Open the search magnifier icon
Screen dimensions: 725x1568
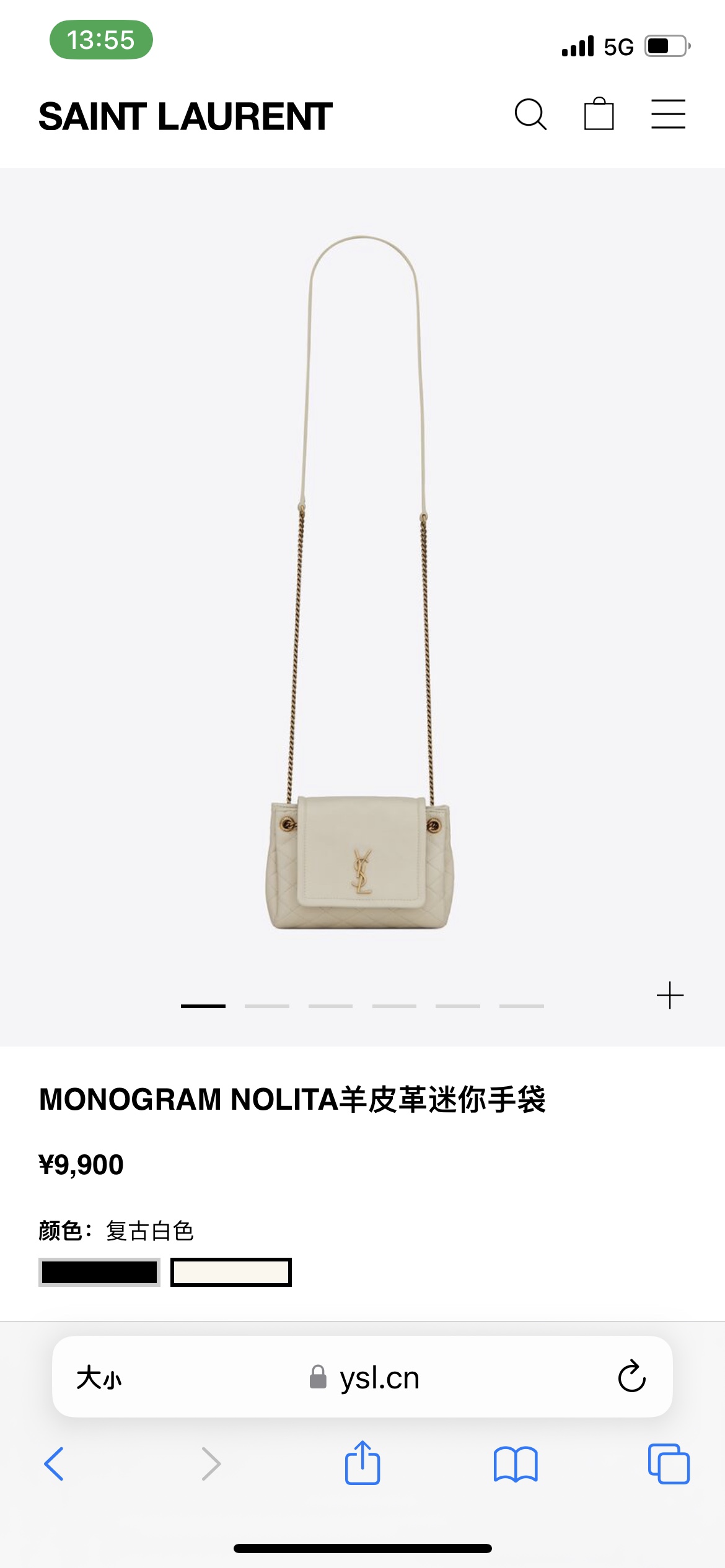(x=530, y=115)
